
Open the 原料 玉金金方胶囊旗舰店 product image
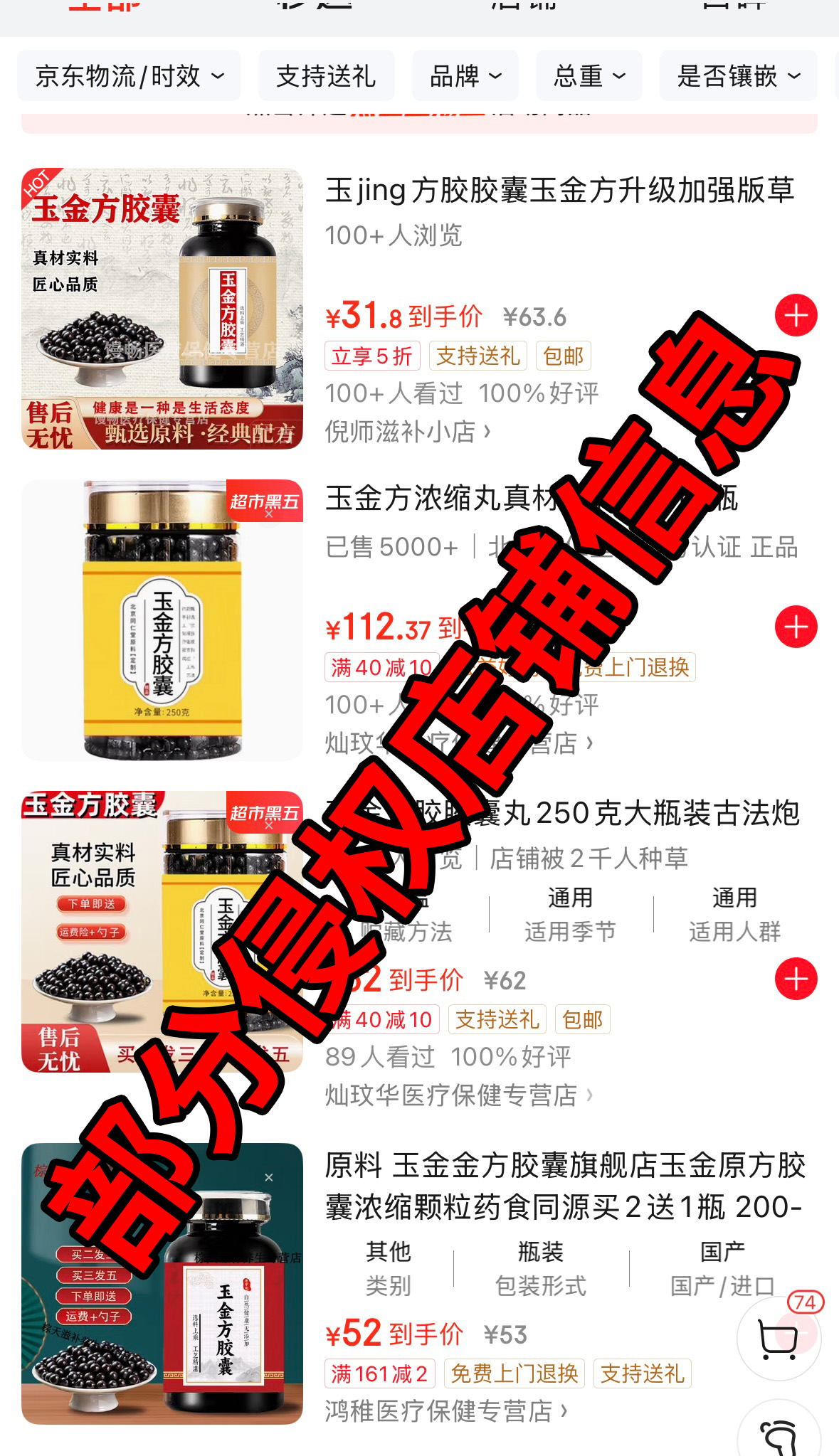[x=162, y=1283]
